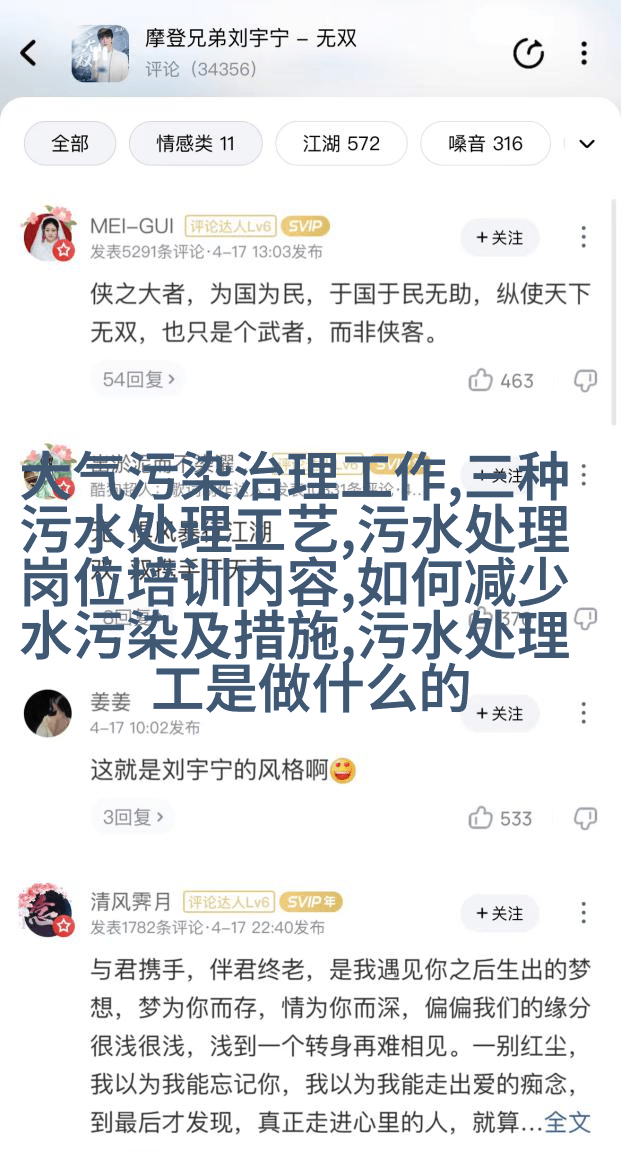
Task: Follow the user 姜姜
Action: [499, 714]
